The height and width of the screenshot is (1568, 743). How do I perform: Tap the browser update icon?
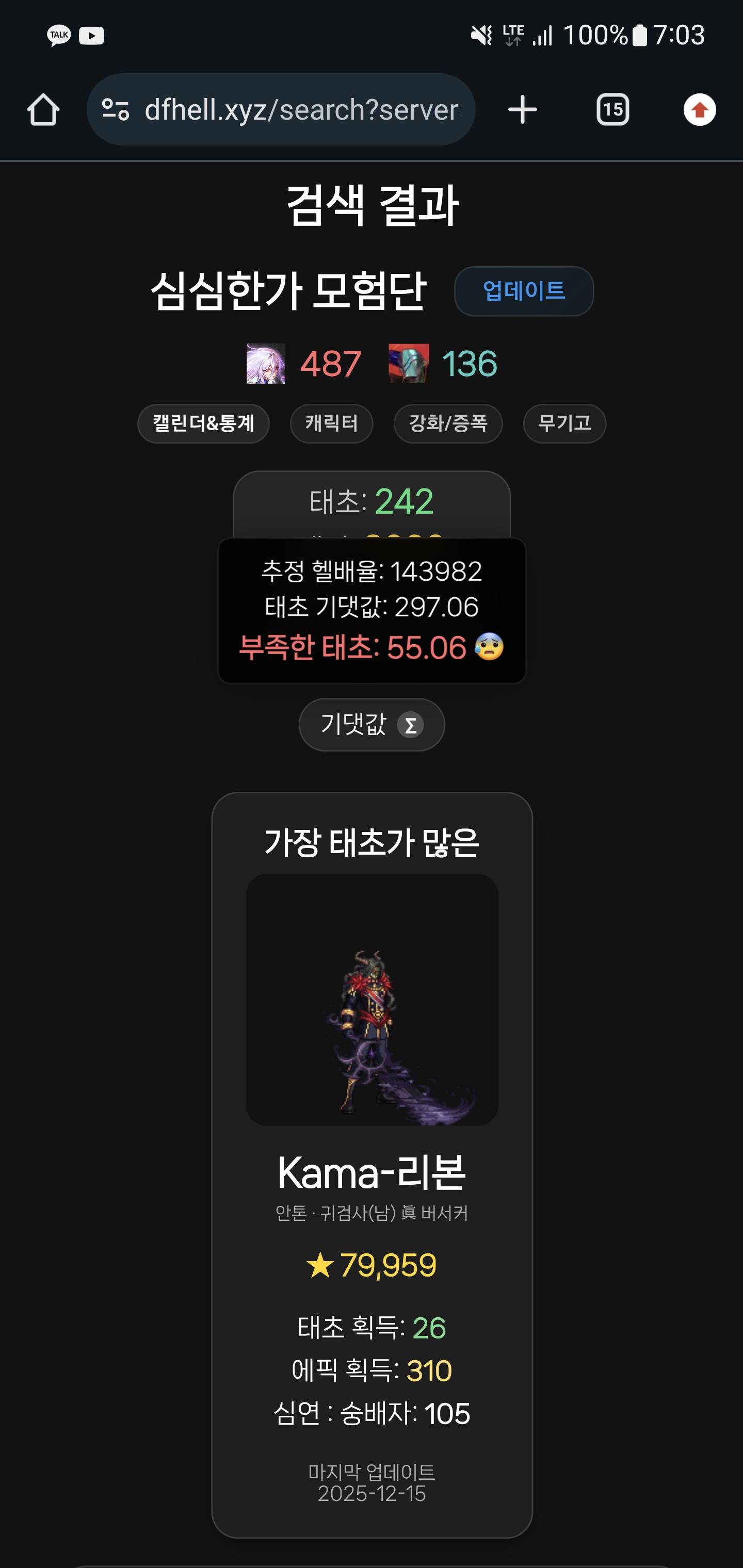point(699,110)
